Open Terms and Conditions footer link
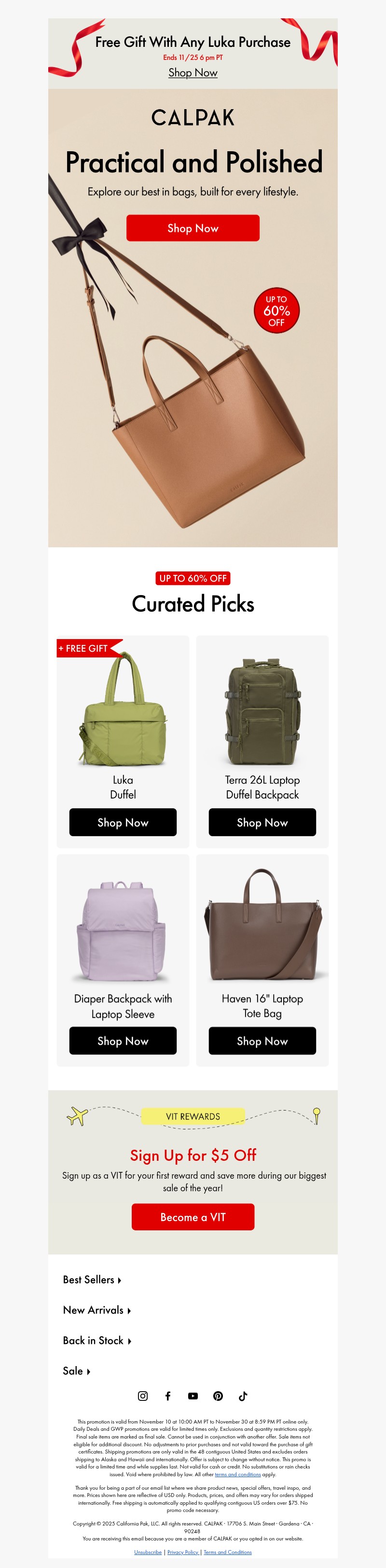The height and width of the screenshot is (1568, 386). coord(227,1552)
